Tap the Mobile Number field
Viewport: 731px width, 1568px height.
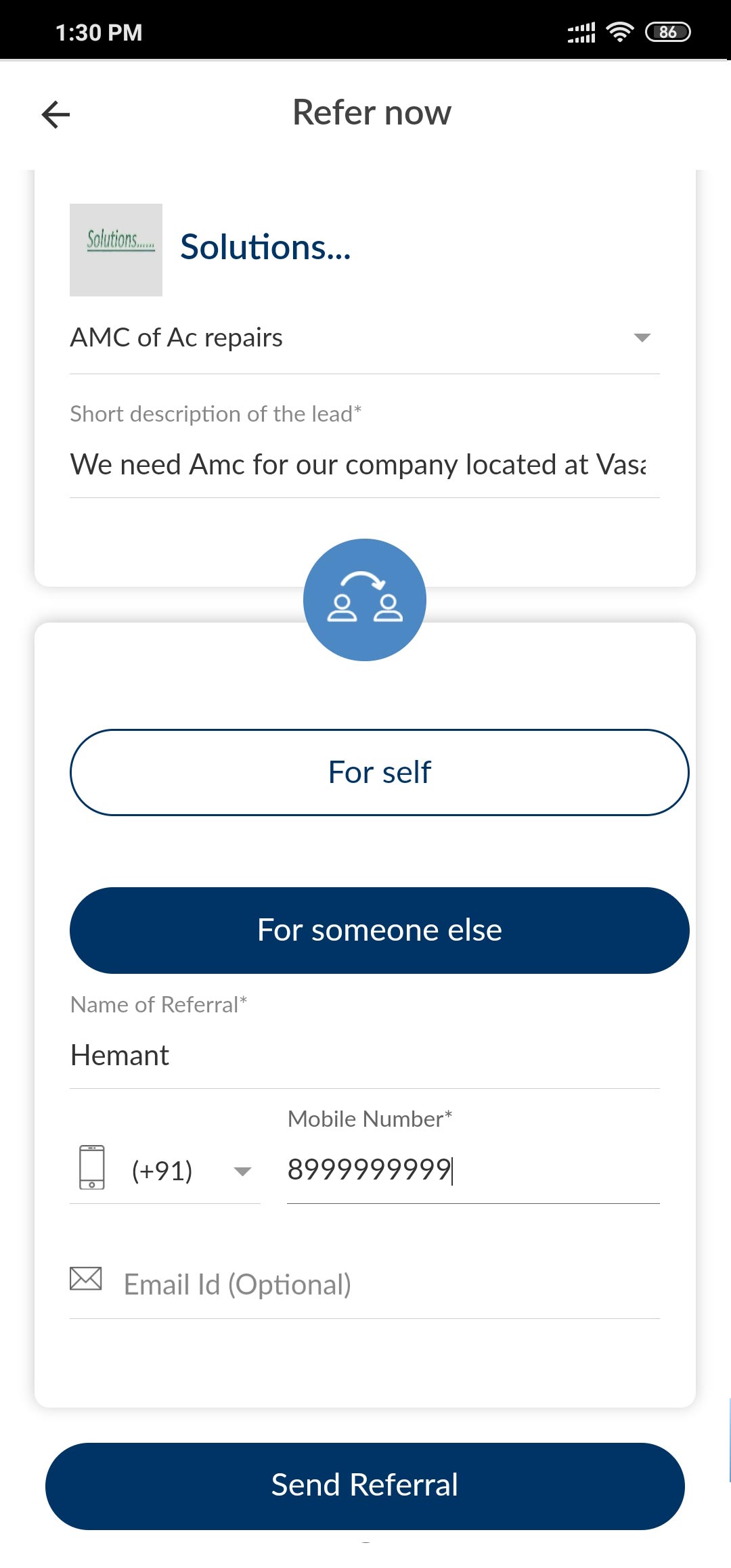472,1170
